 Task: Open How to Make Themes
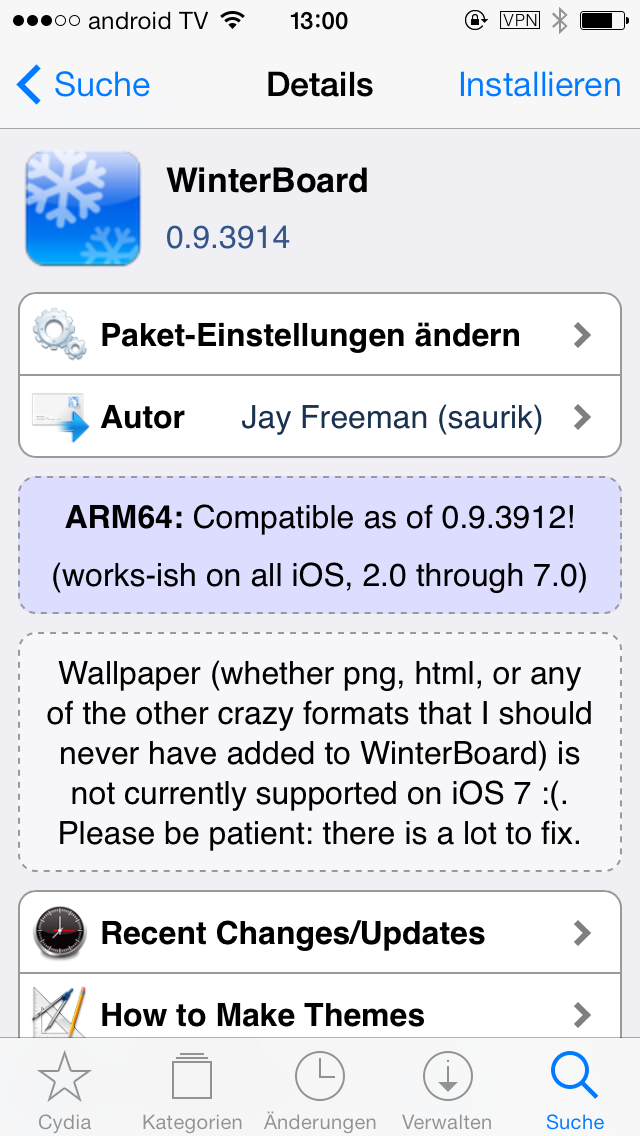point(320,1012)
